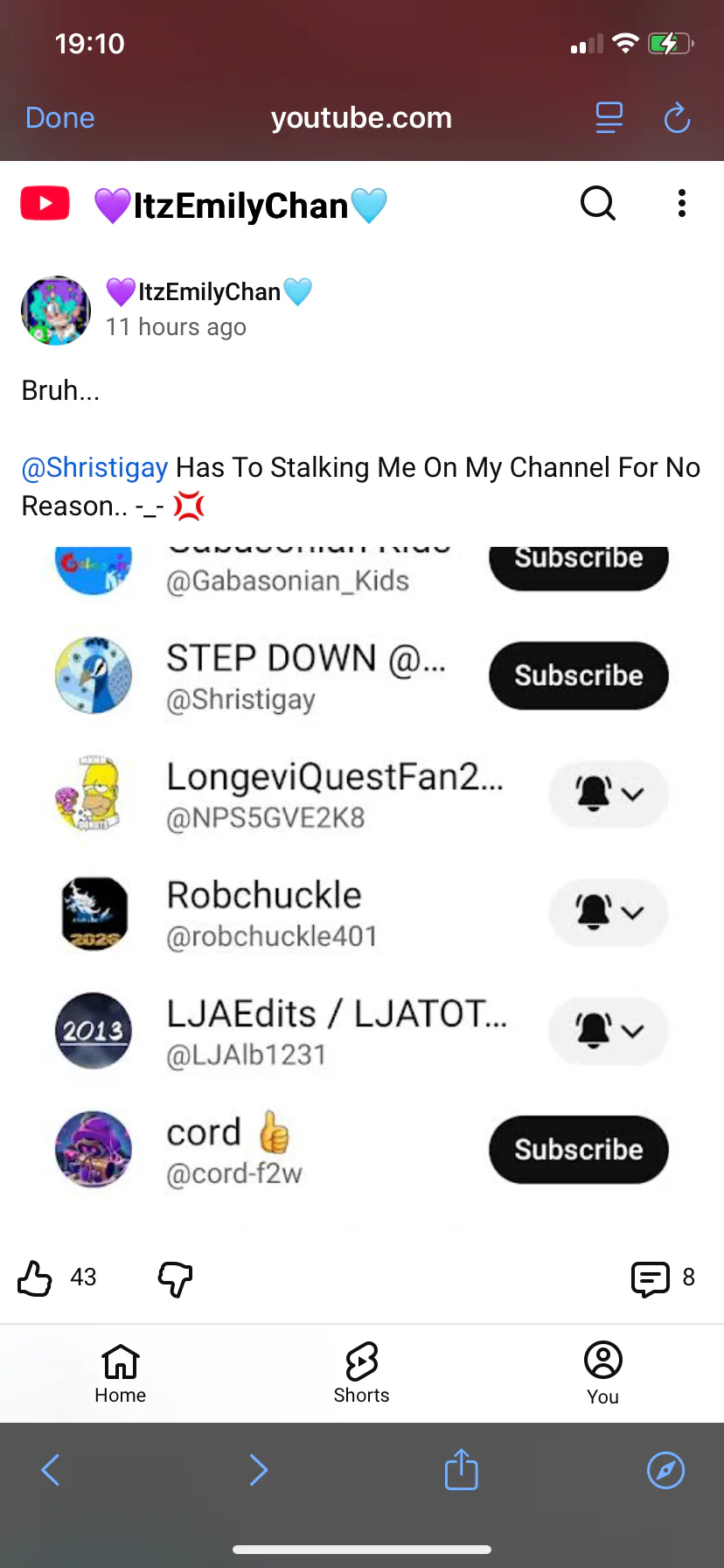View the 8 comments on the post
Image resolution: width=724 pixels, height=1568 pixels.
tap(662, 1277)
